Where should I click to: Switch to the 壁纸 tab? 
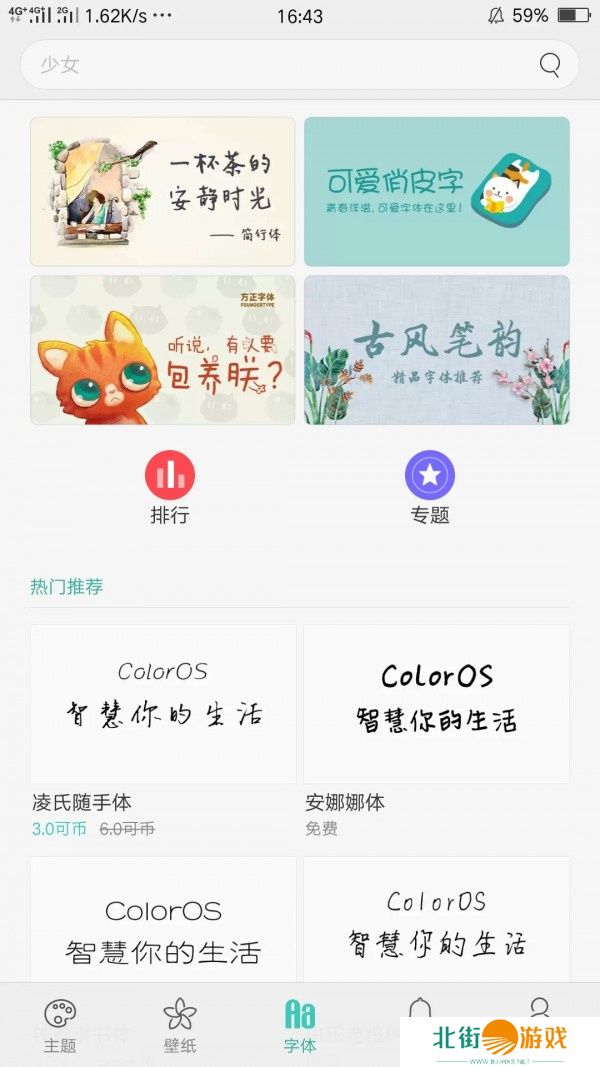click(180, 1025)
